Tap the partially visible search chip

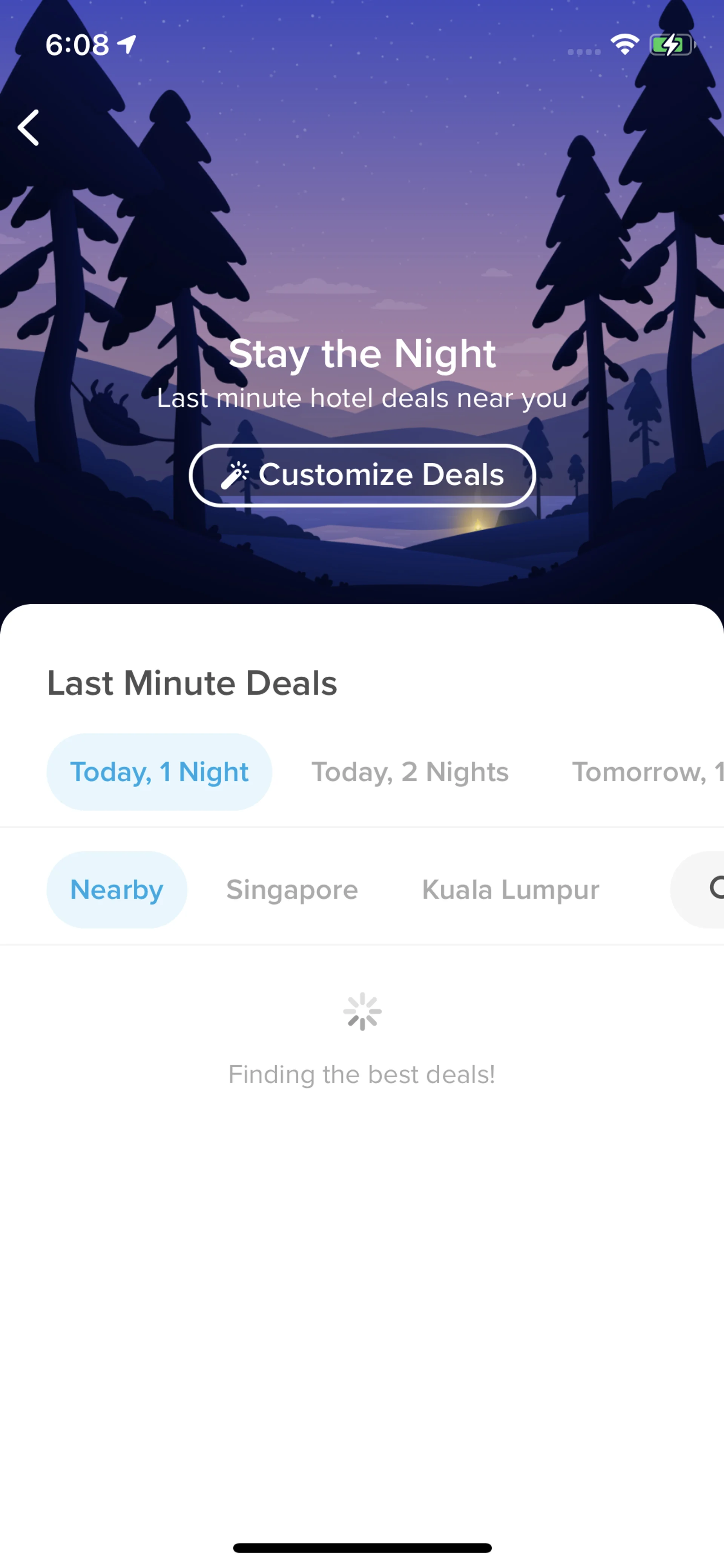(706, 890)
